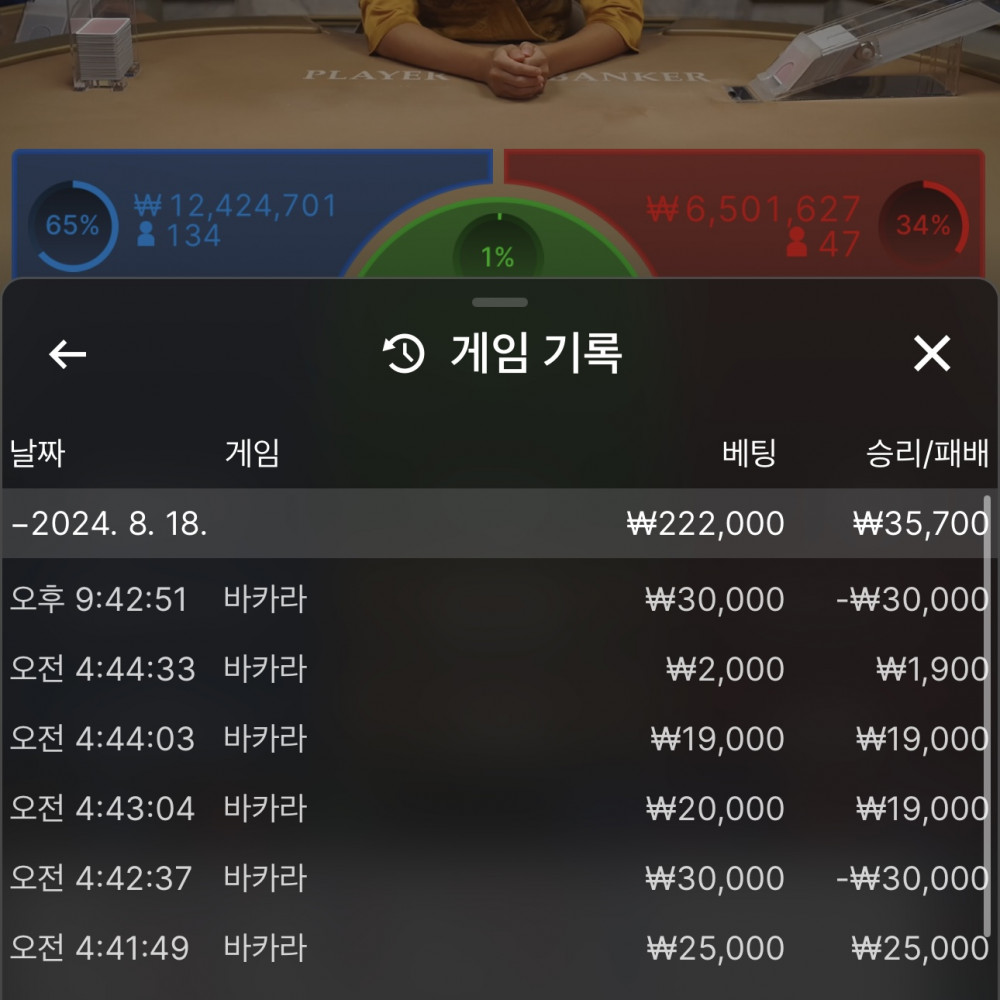Viewport: 1000px width, 1000px height.
Task: Go back from game history
Action: click(68, 354)
